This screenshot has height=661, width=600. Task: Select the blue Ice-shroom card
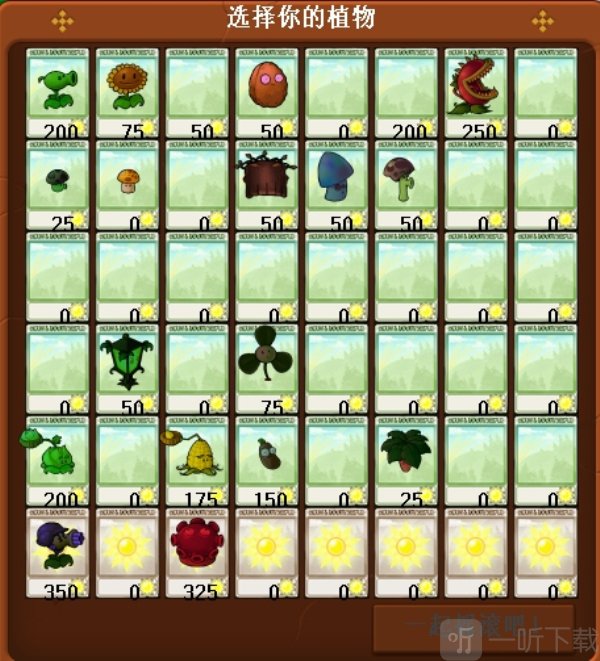tap(336, 184)
